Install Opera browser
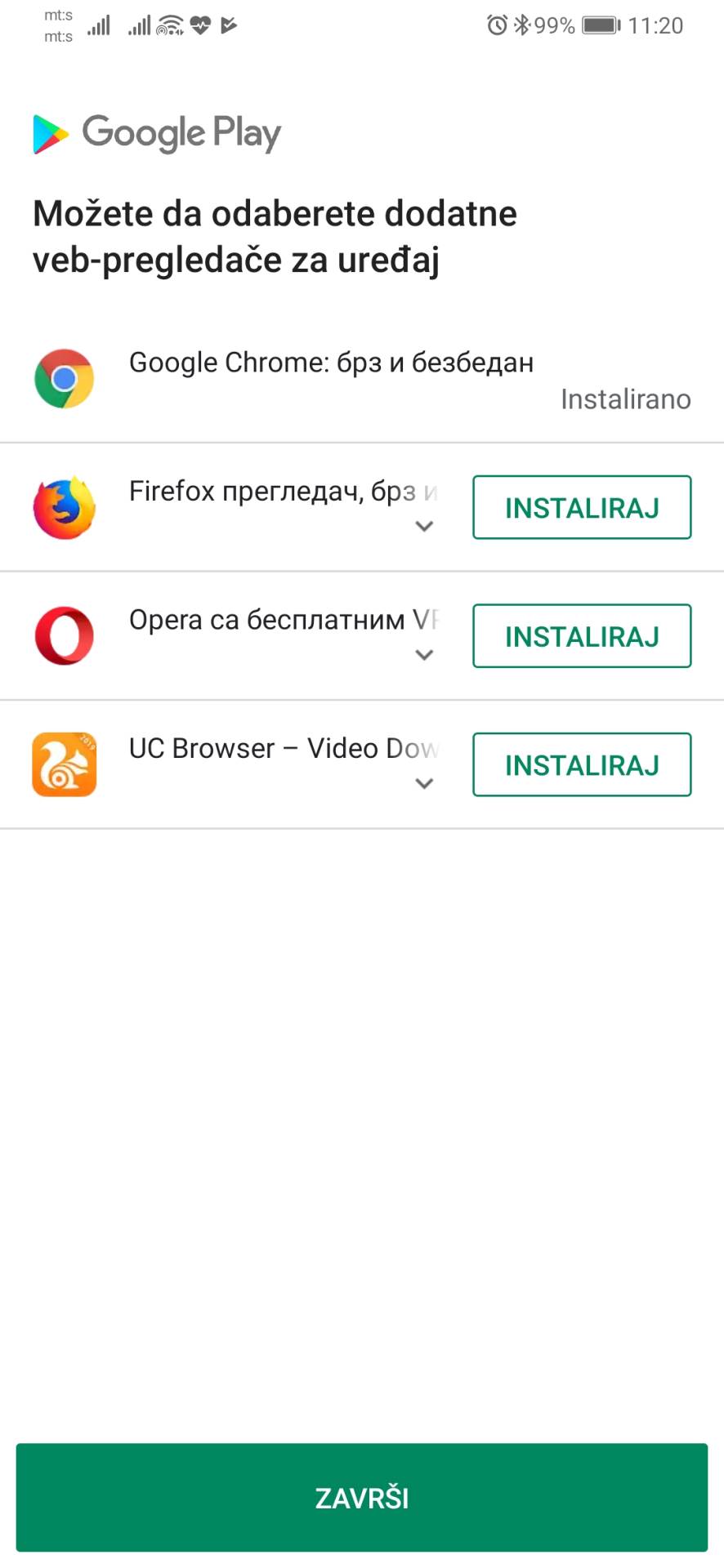Image resolution: width=724 pixels, height=1568 pixels. pyautogui.click(x=582, y=636)
